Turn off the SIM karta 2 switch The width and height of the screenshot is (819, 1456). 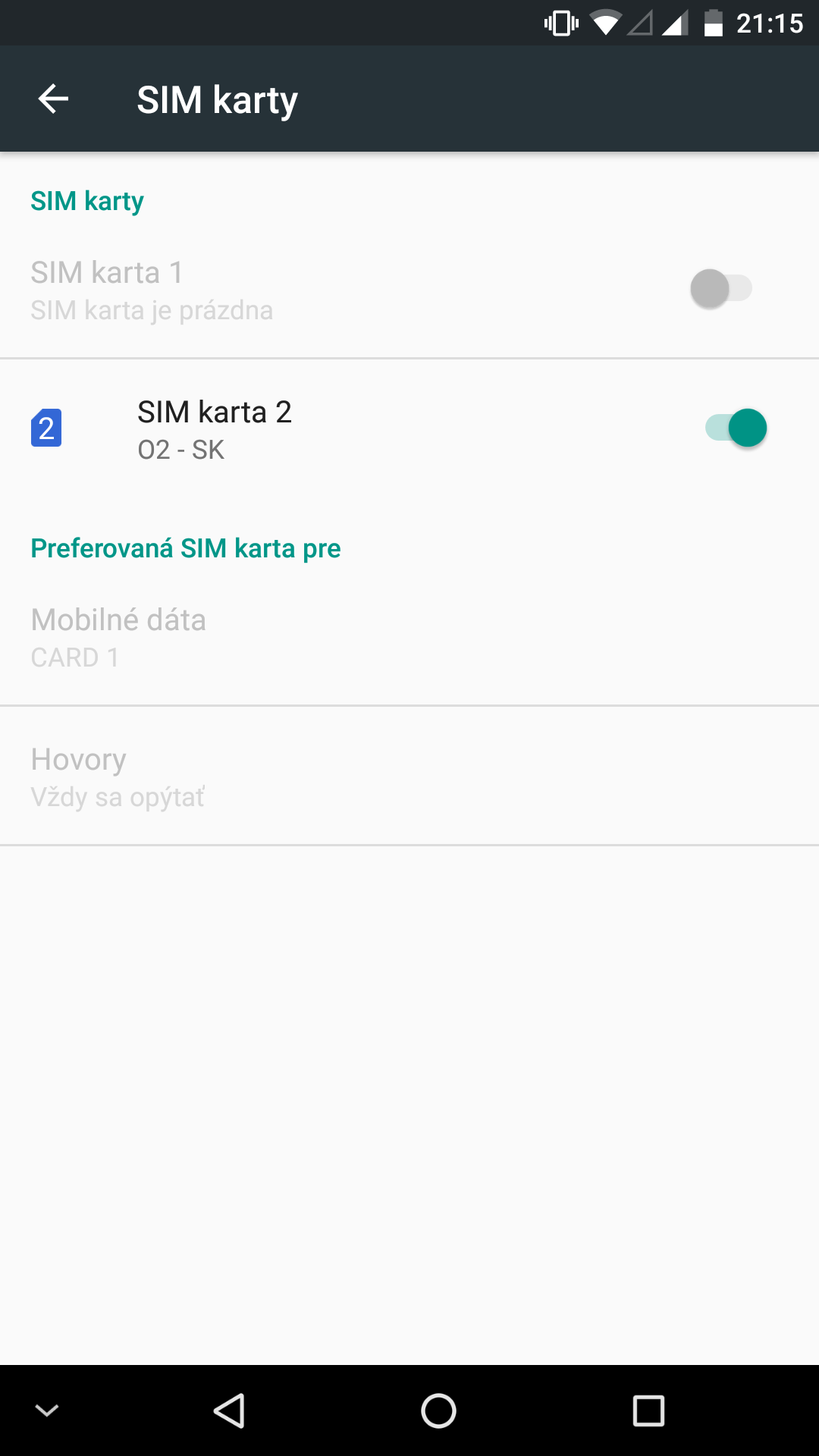tap(736, 428)
